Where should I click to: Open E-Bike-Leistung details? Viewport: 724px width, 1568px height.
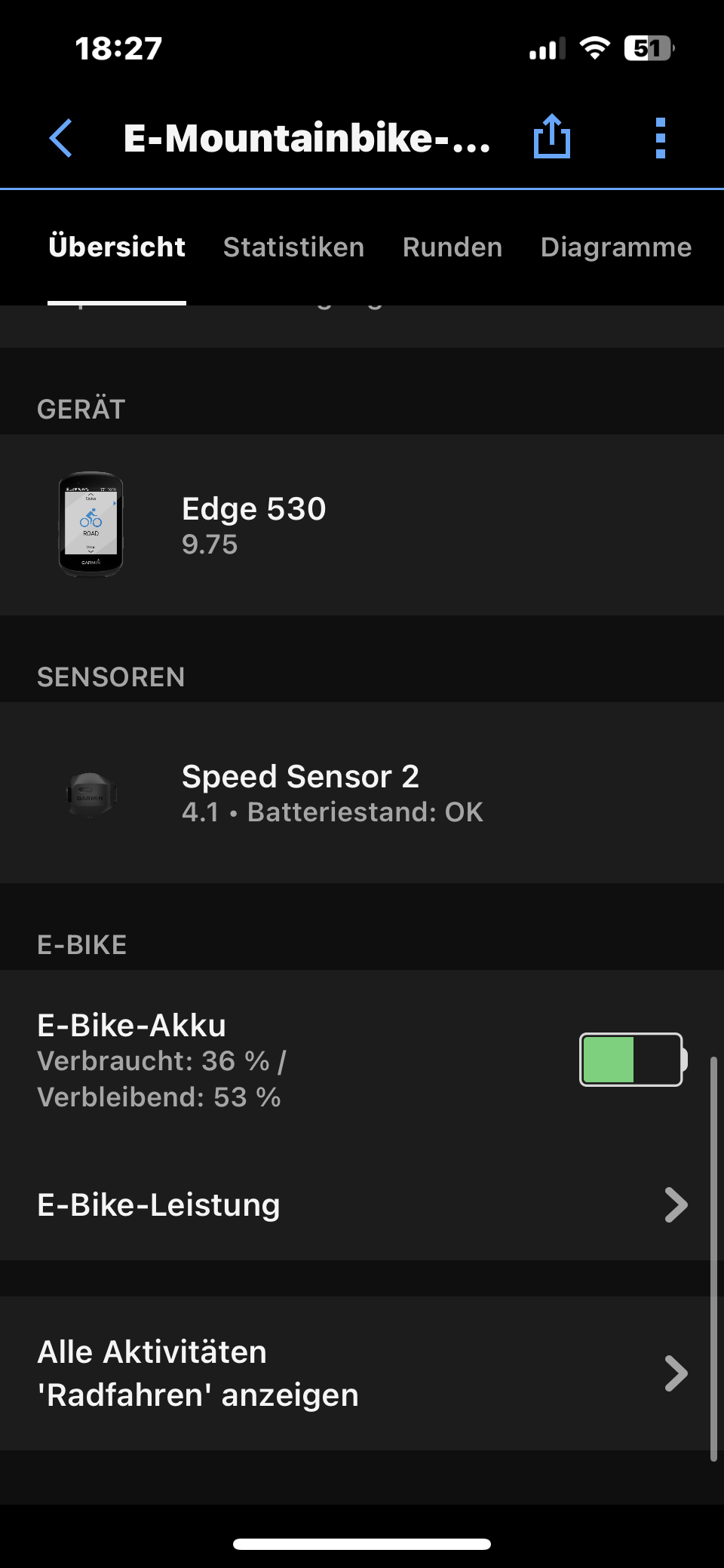362,1204
